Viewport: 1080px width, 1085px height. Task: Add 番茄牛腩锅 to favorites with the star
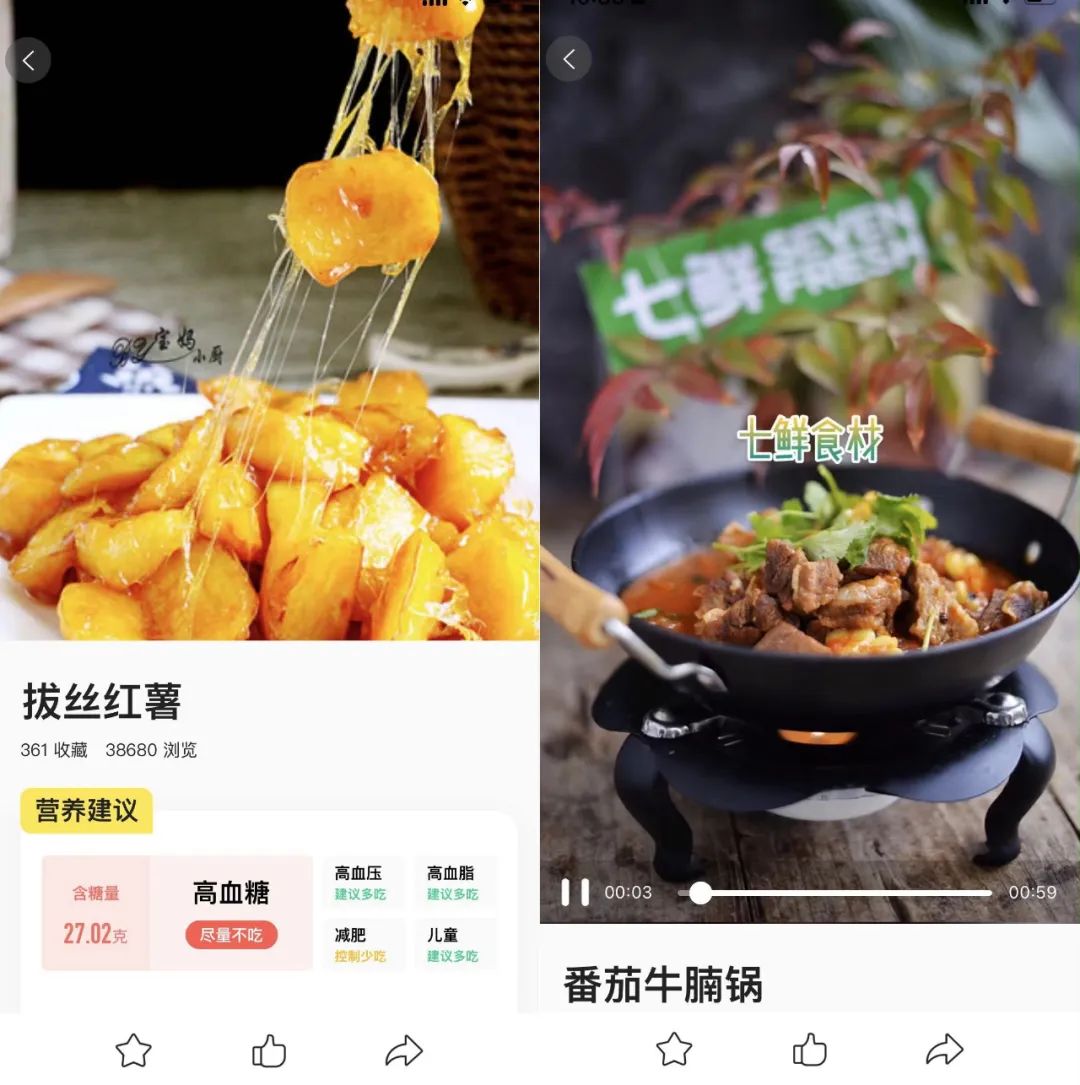674,1049
